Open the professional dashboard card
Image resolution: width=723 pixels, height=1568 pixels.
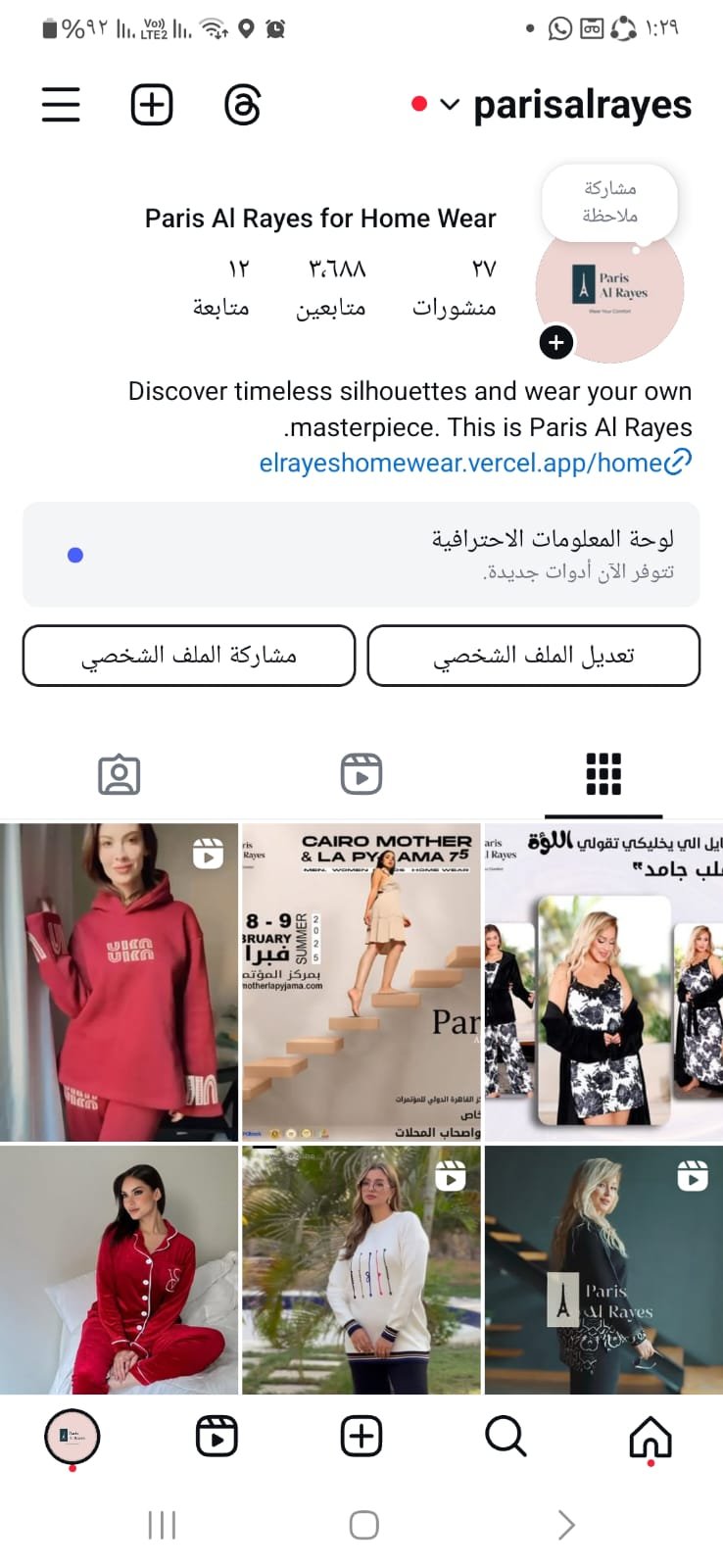click(361, 555)
